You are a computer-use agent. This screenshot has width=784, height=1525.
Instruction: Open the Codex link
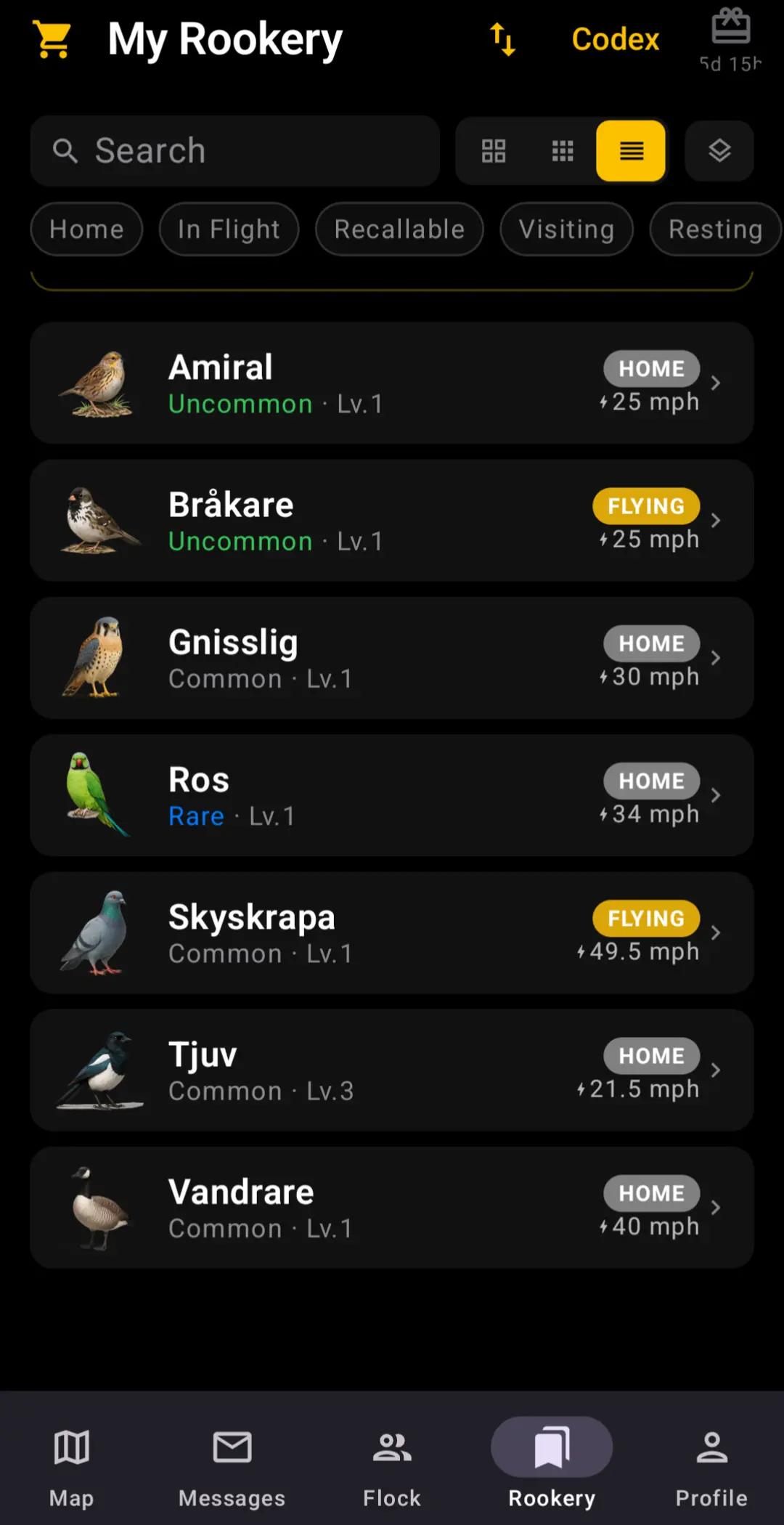coord(615,39)
